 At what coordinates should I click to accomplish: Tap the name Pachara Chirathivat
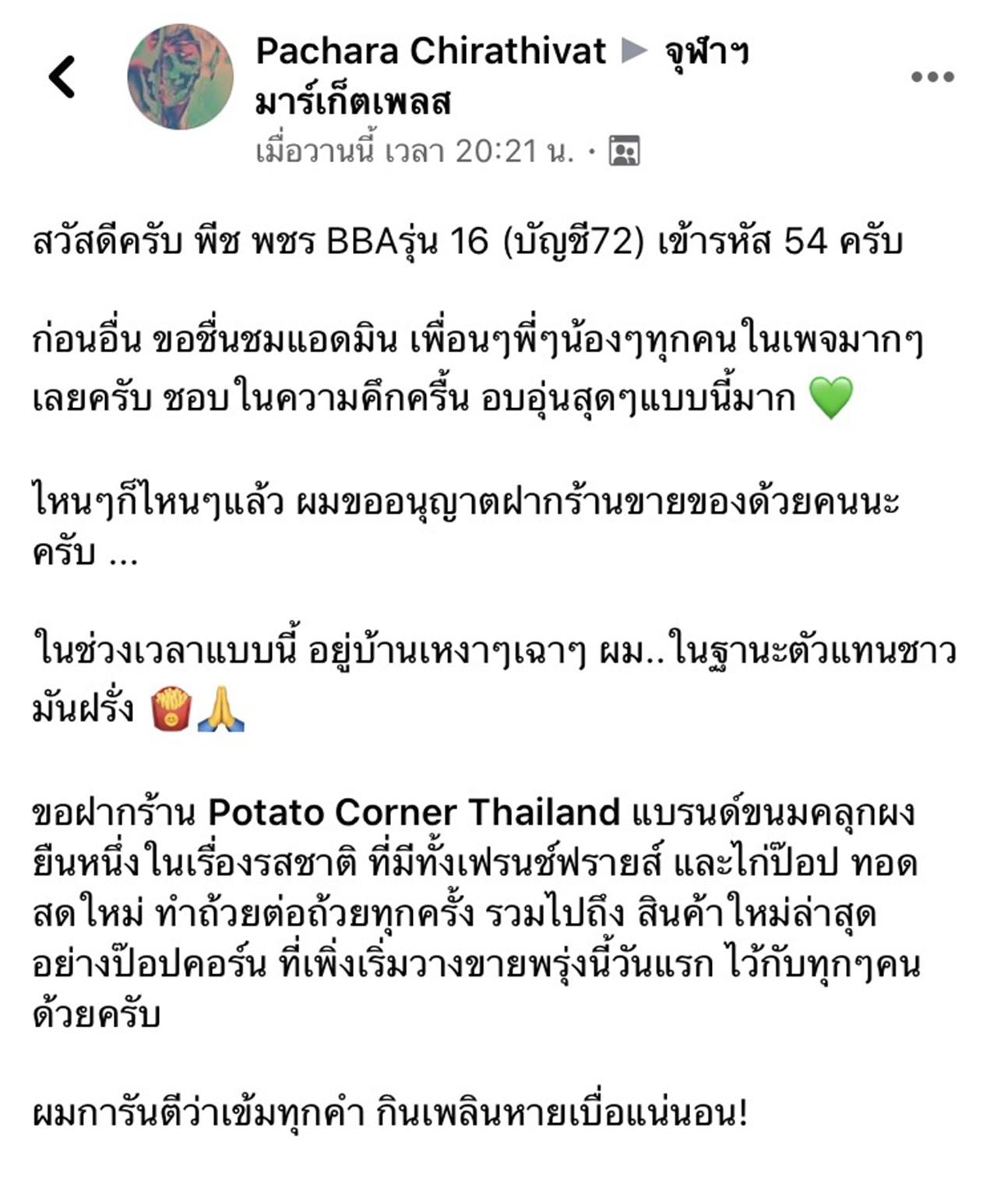point(430,51)
